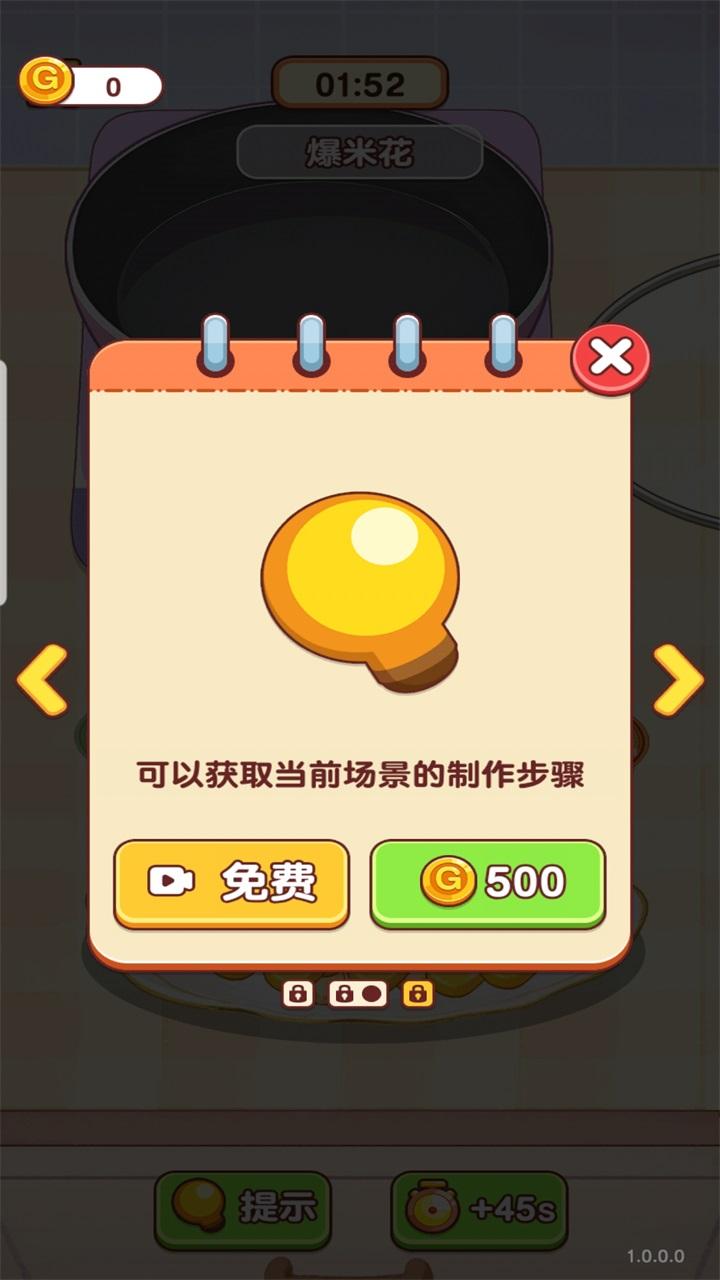
Task: Toggle the yellow highlighted lock indicator
Action: point(418,994)
